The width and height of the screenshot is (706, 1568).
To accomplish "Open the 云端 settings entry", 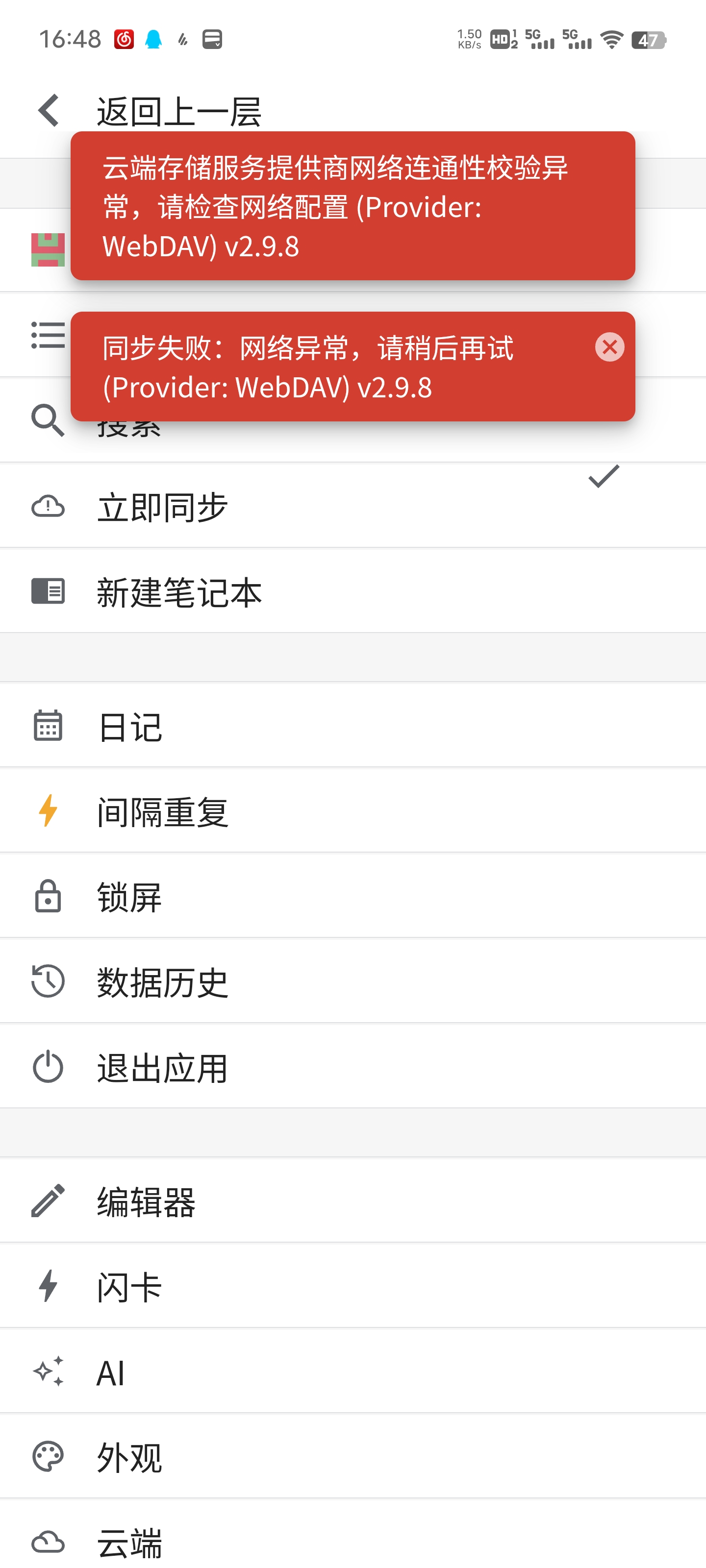I will [130, 1541].
